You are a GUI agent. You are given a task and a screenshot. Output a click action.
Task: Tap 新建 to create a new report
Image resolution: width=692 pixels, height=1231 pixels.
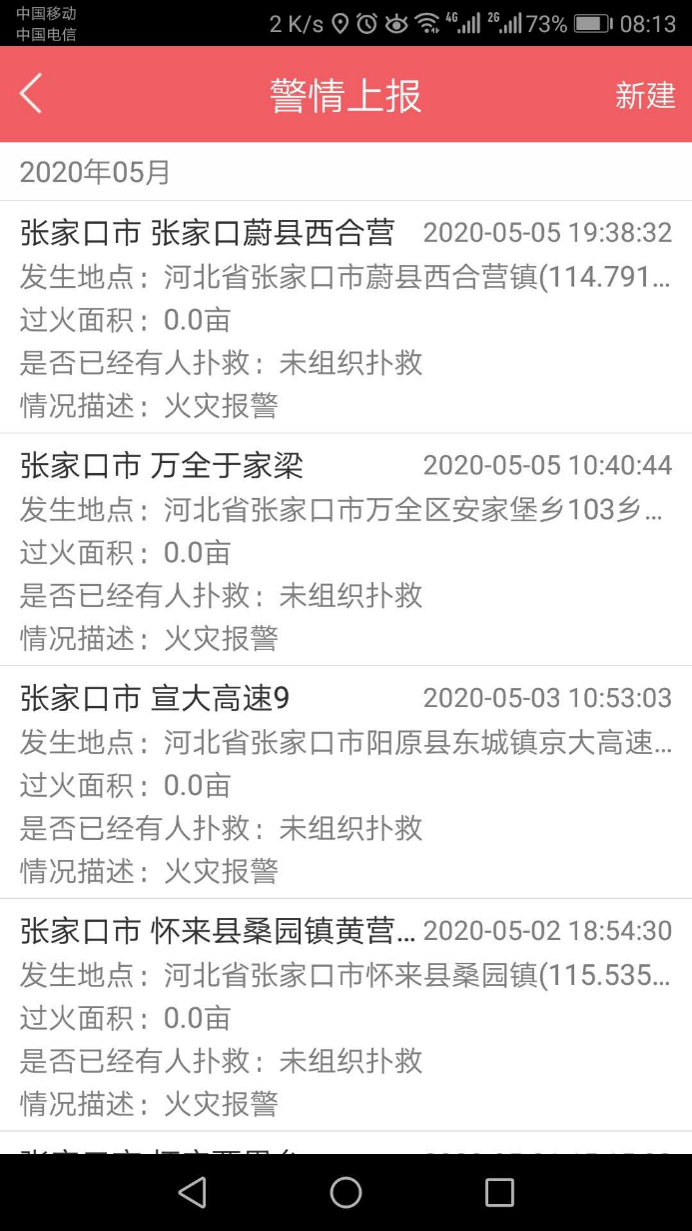click(x=645, y=96)
